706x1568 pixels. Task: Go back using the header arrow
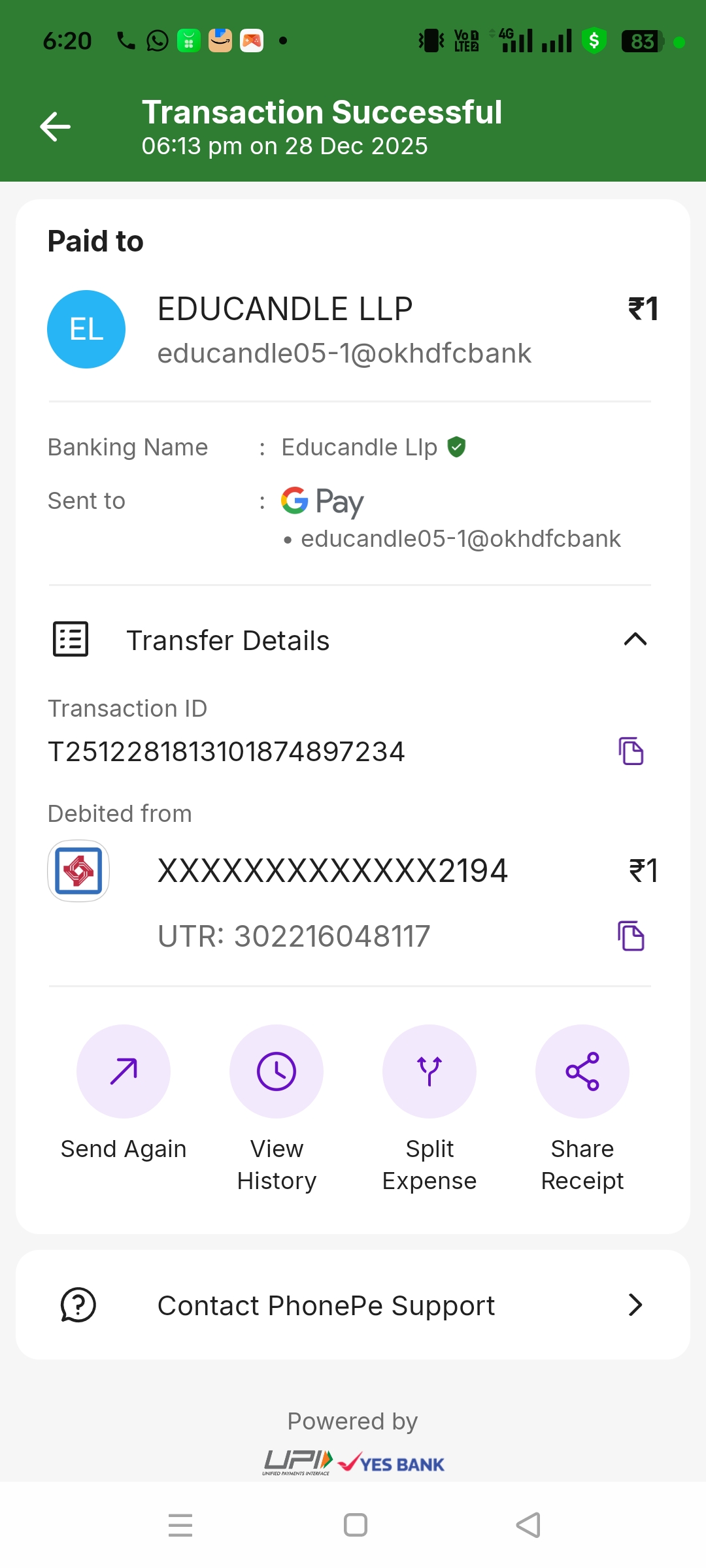[56, 126]
